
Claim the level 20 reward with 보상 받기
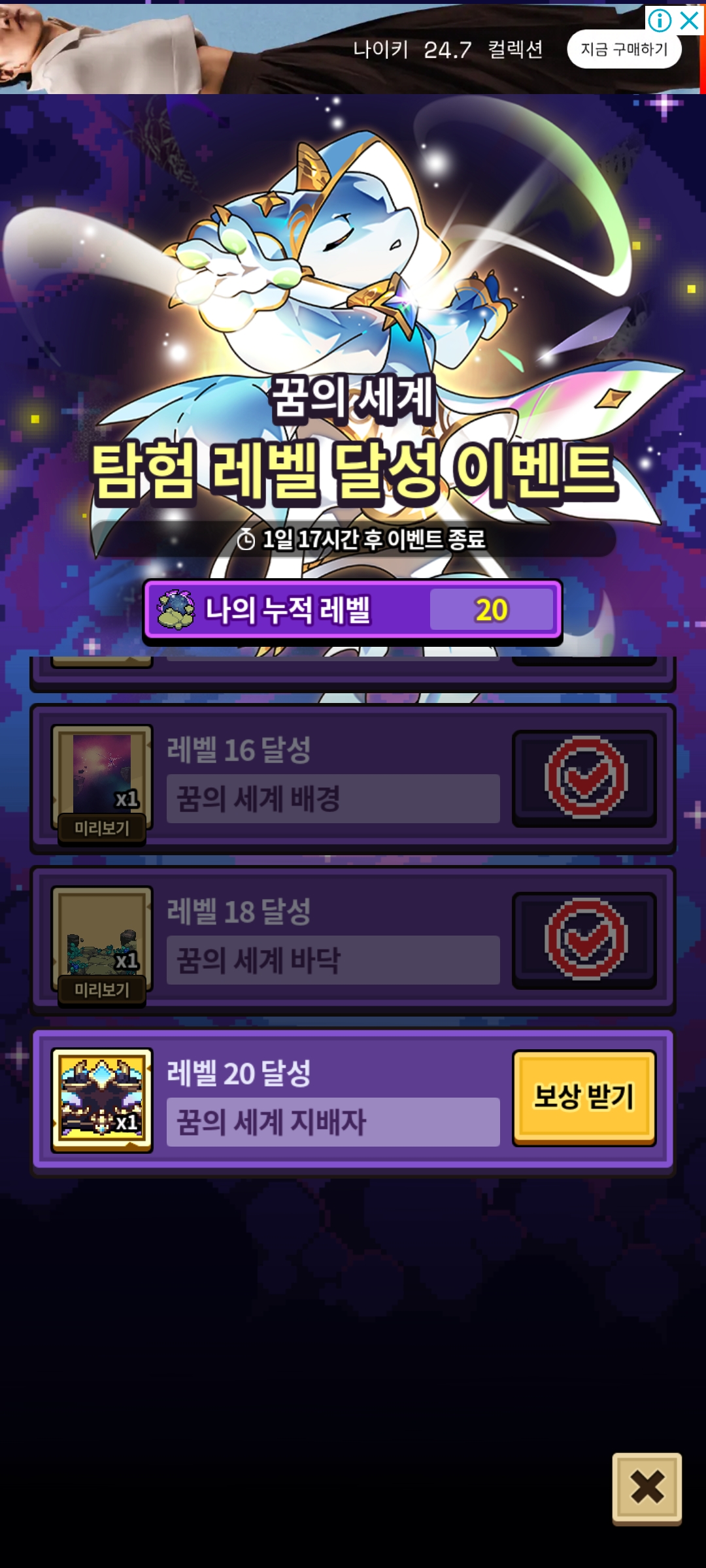(x=584, y=1097)
